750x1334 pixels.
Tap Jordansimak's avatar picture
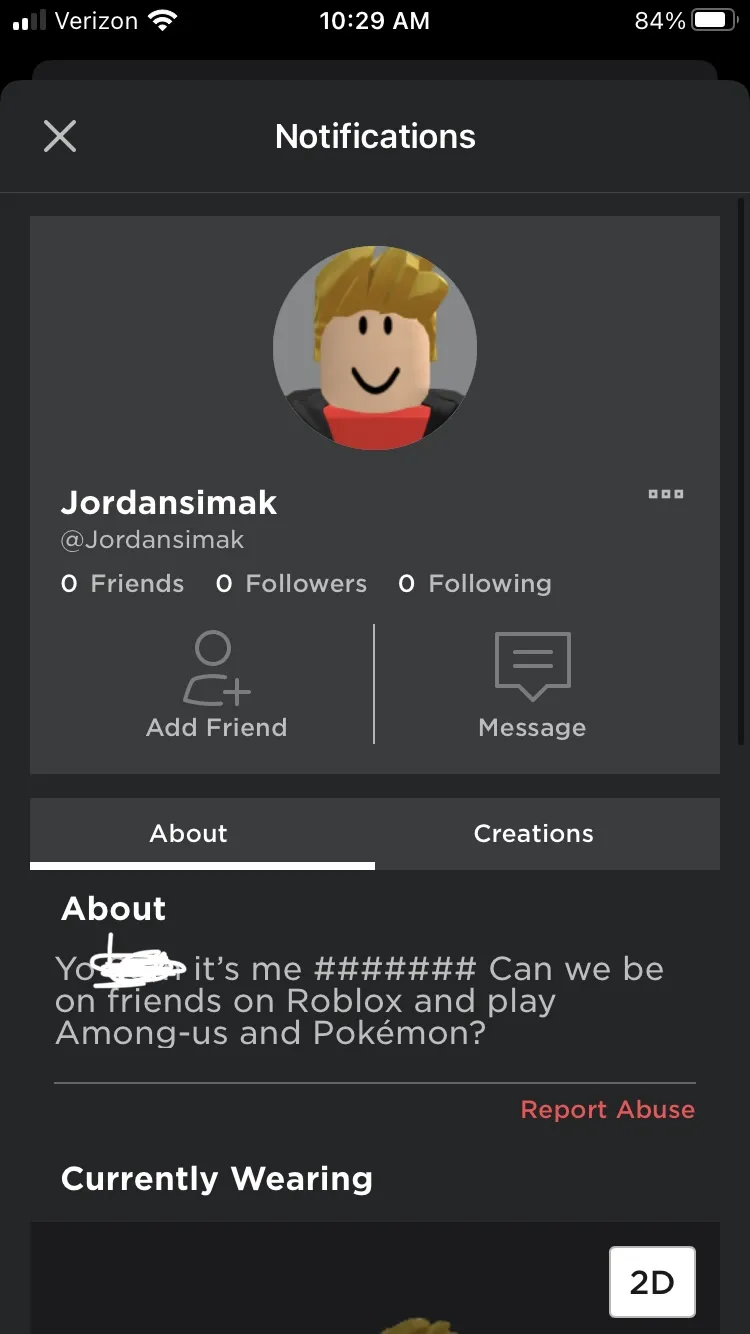click(x=375, y=346)
